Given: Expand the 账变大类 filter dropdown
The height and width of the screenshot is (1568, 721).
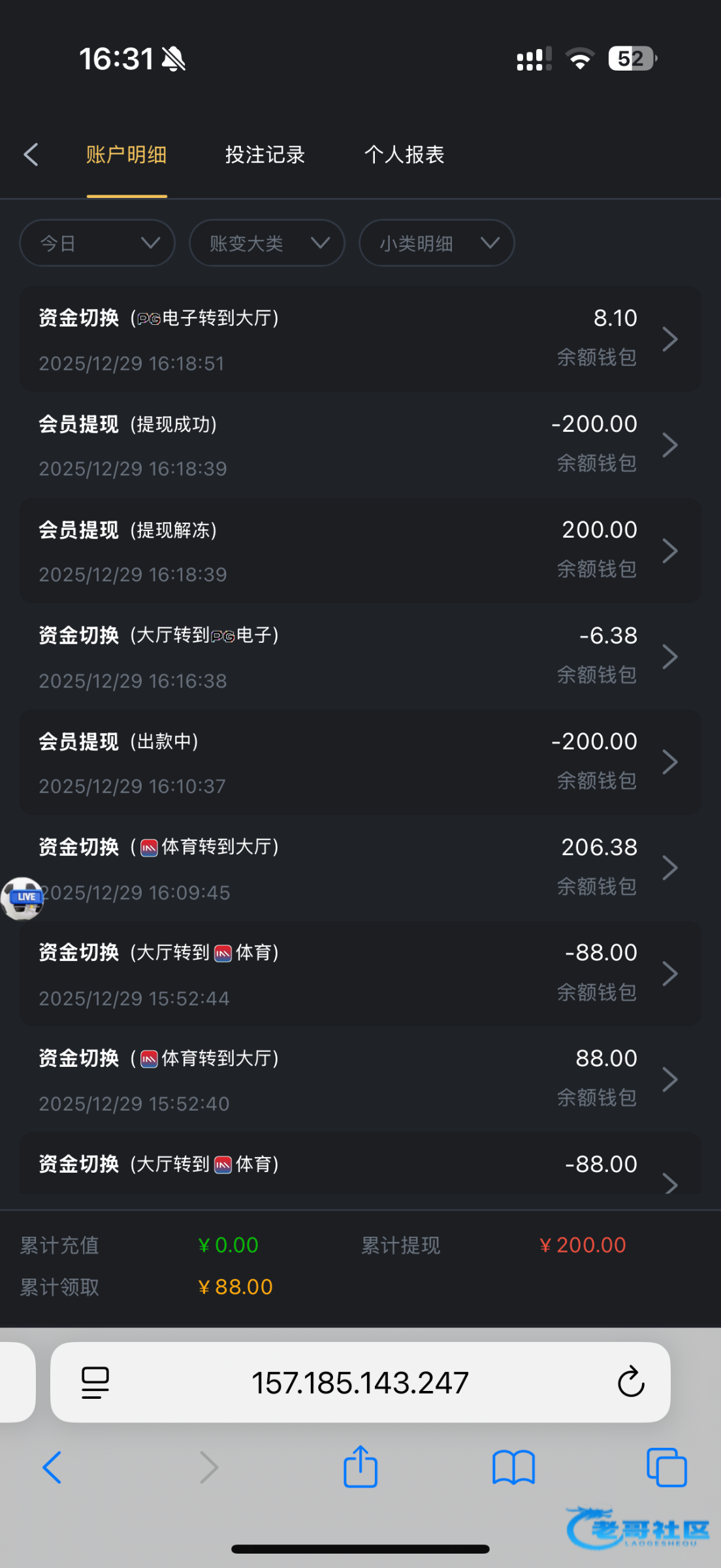Looking at the screenshot, I should 267,243.
